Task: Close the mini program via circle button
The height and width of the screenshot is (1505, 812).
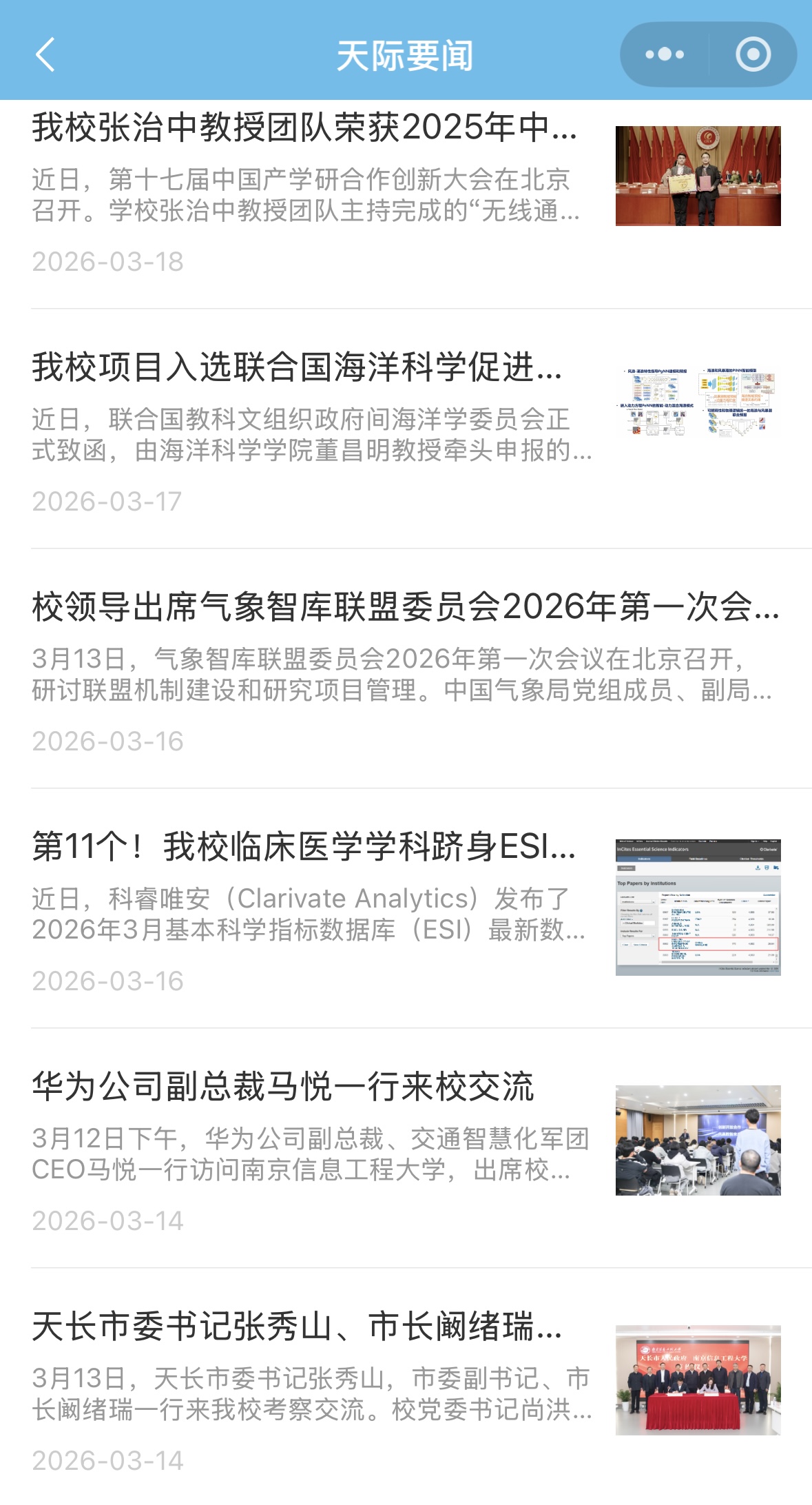Action: point(753,54)
